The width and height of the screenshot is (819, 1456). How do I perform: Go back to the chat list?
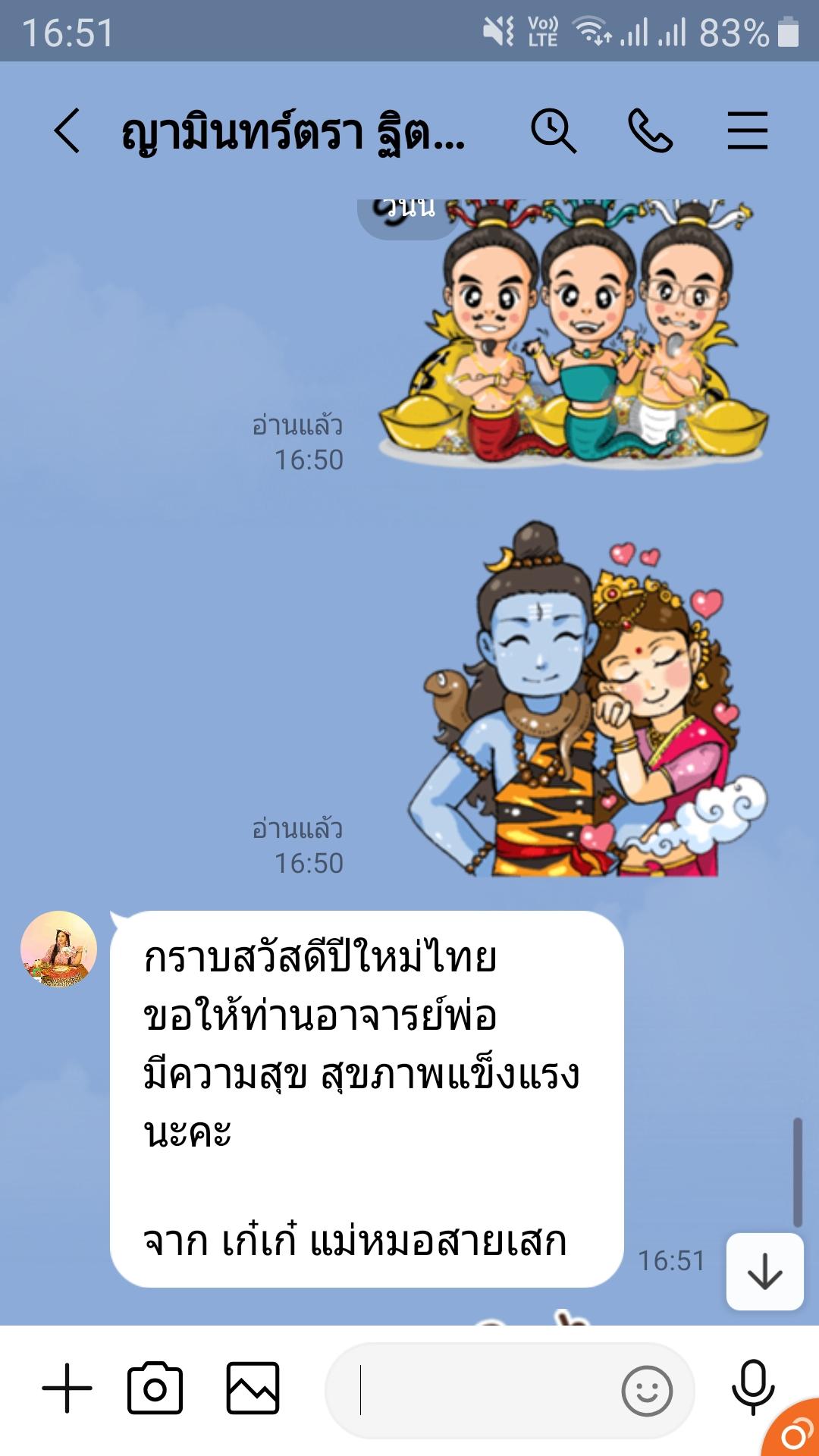[x=67, y=130]
